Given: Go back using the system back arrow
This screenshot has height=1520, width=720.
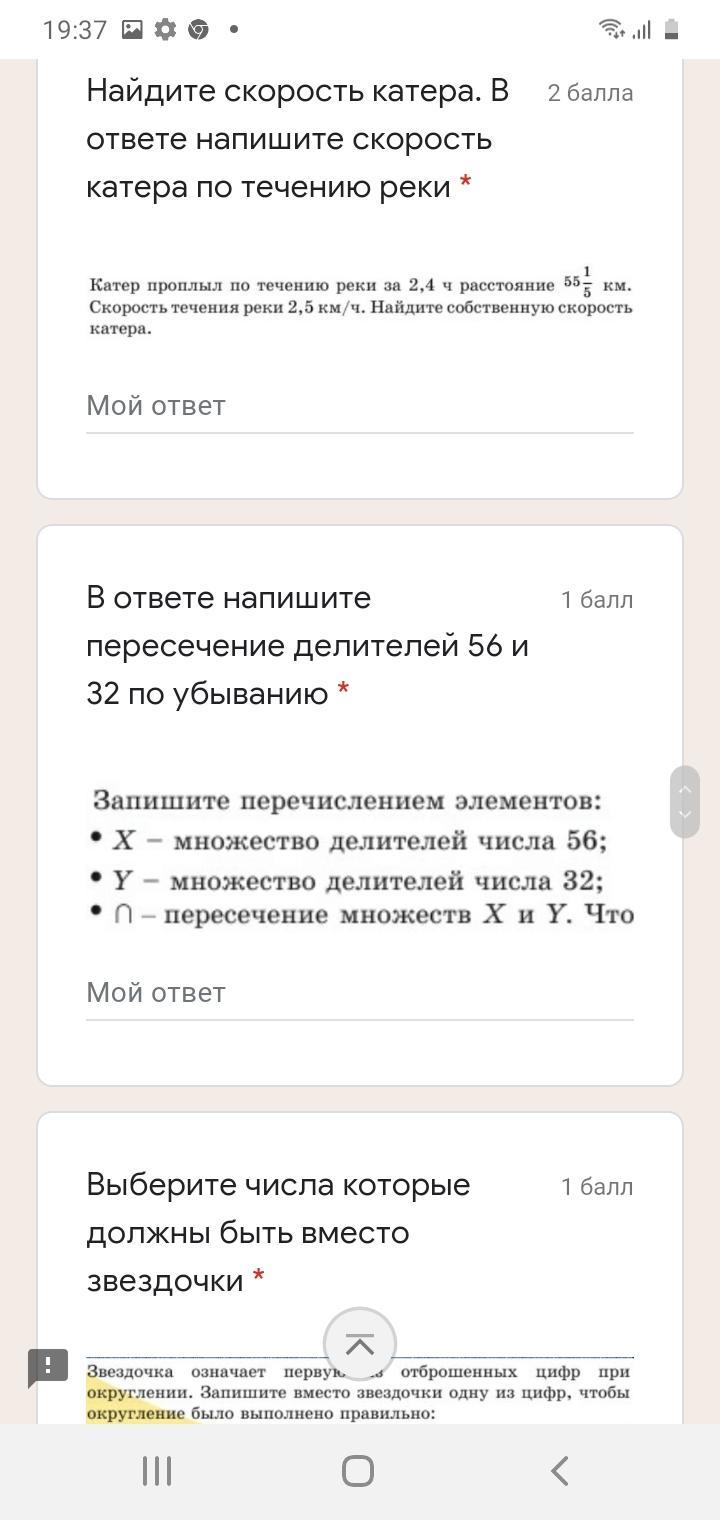Looking at the screenshot, I should point(560,1471).
